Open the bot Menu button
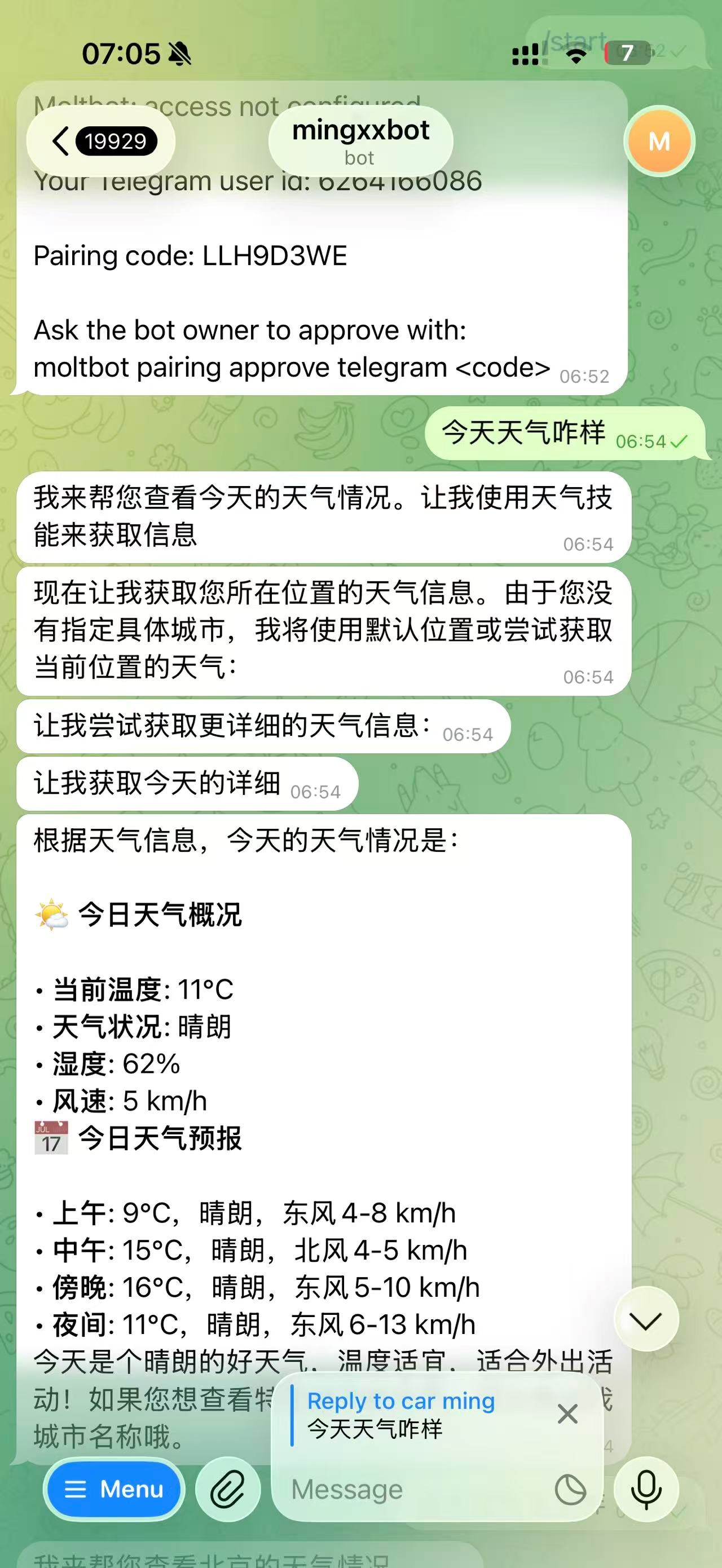 pyautogui.click(x=115, y=1489)
